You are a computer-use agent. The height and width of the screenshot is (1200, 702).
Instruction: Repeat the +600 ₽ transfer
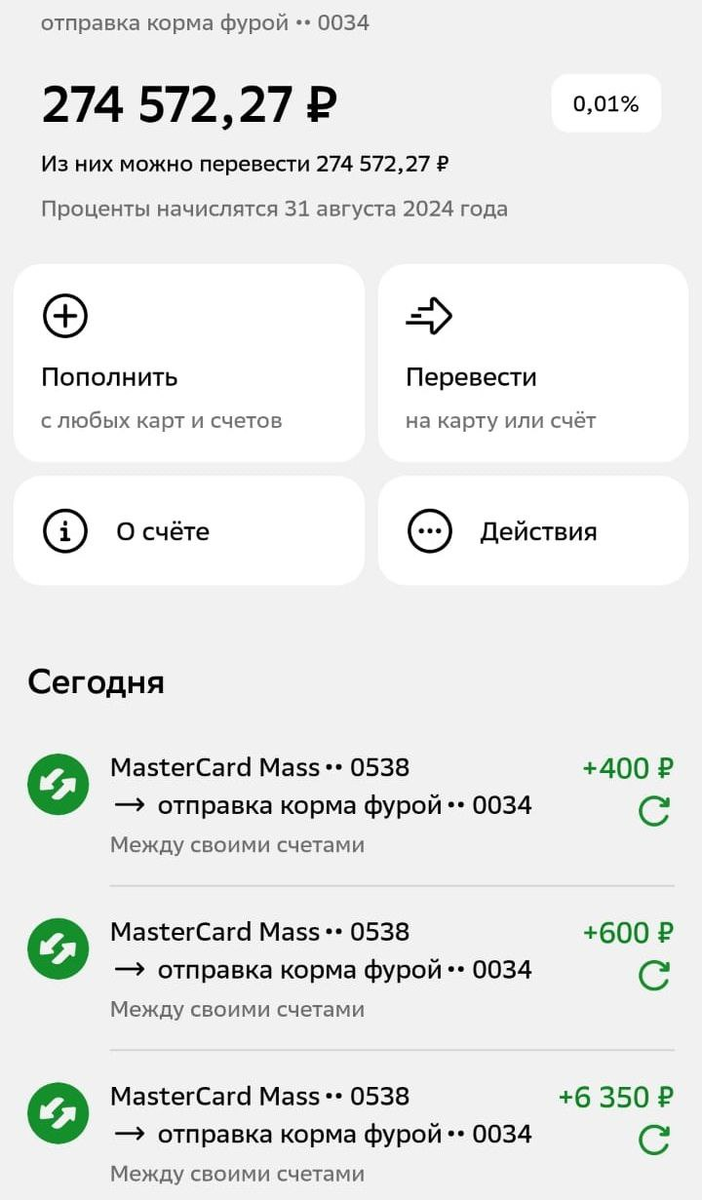click(x=653, y=976)
